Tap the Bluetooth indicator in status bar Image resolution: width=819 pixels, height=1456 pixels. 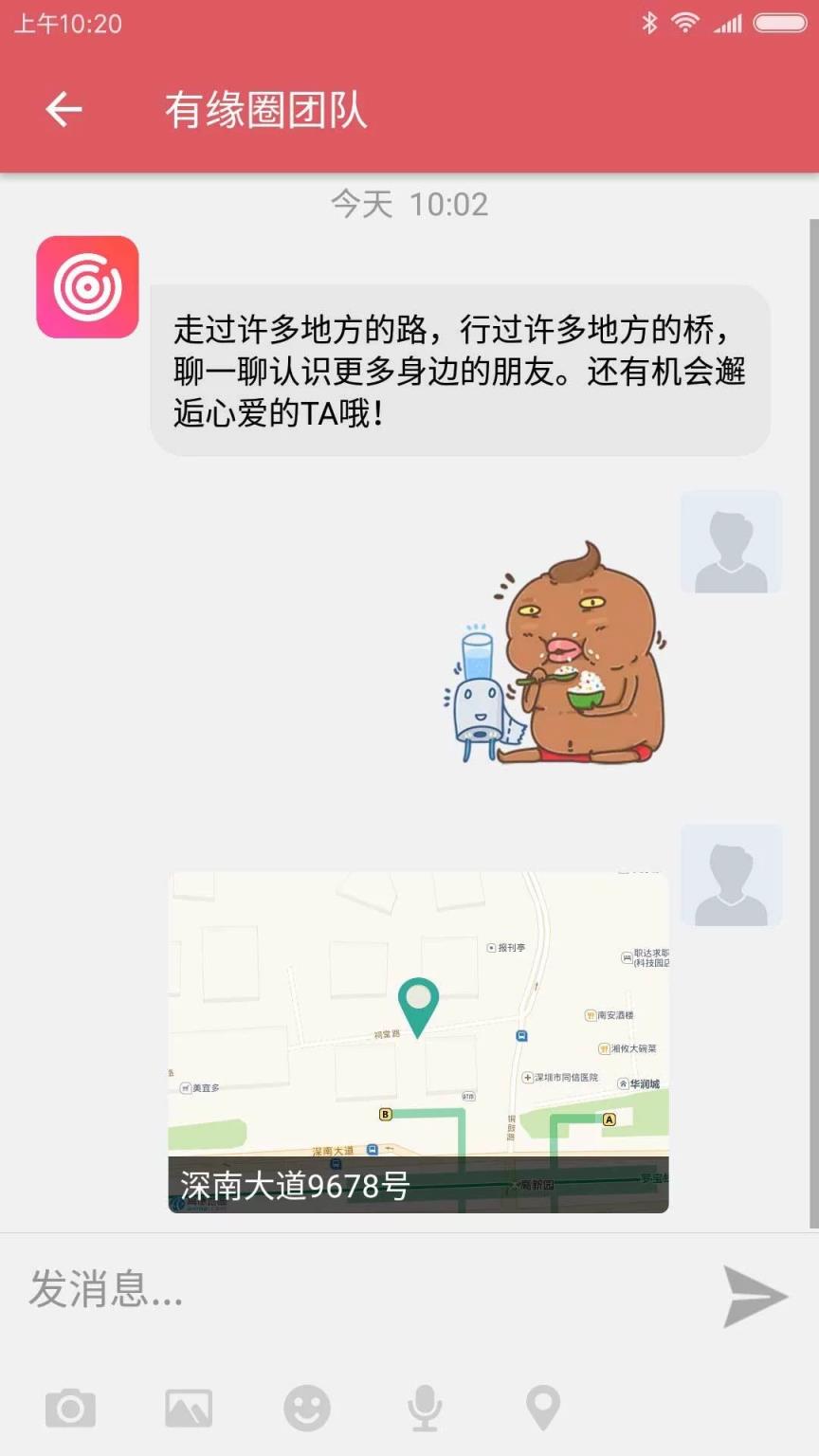650,23
